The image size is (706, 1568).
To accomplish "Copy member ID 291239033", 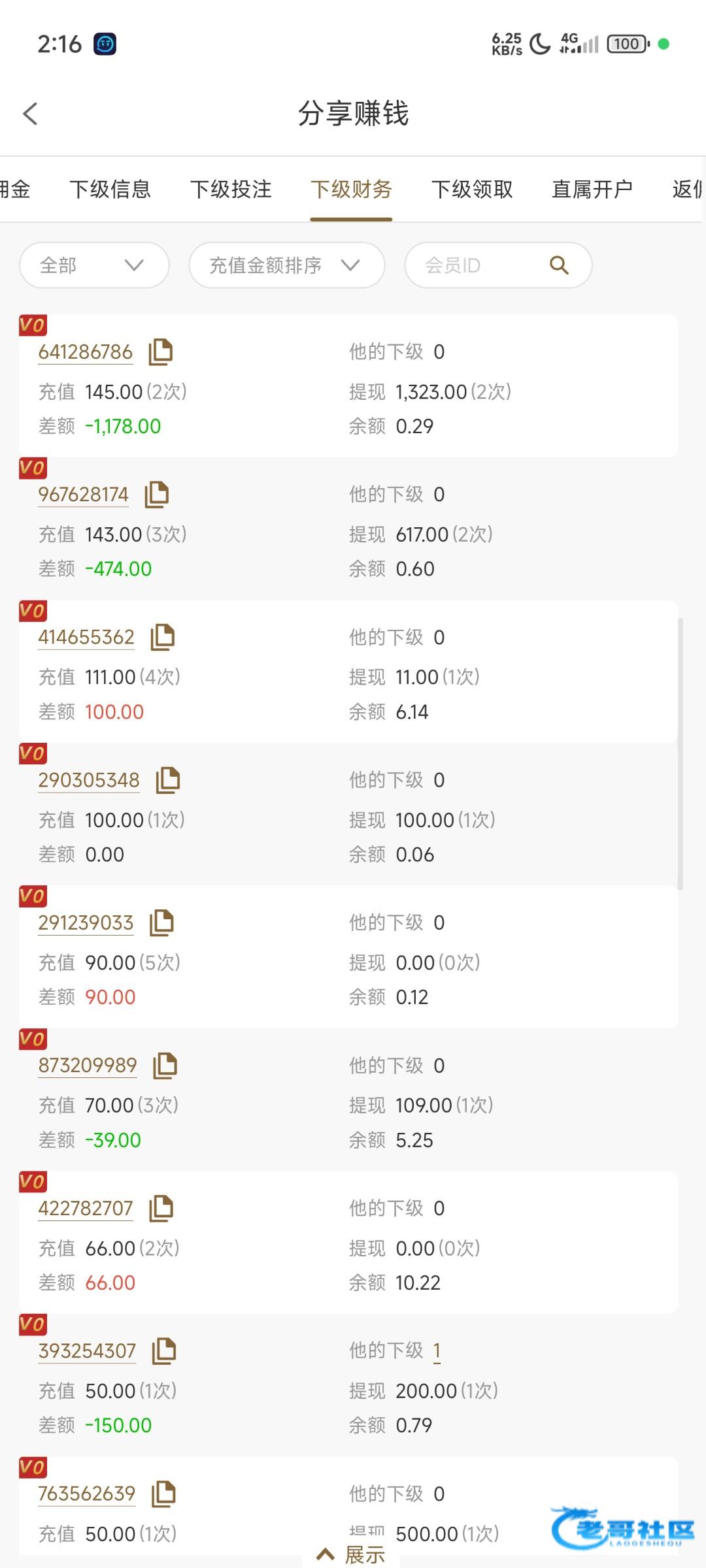I will 161,923.
